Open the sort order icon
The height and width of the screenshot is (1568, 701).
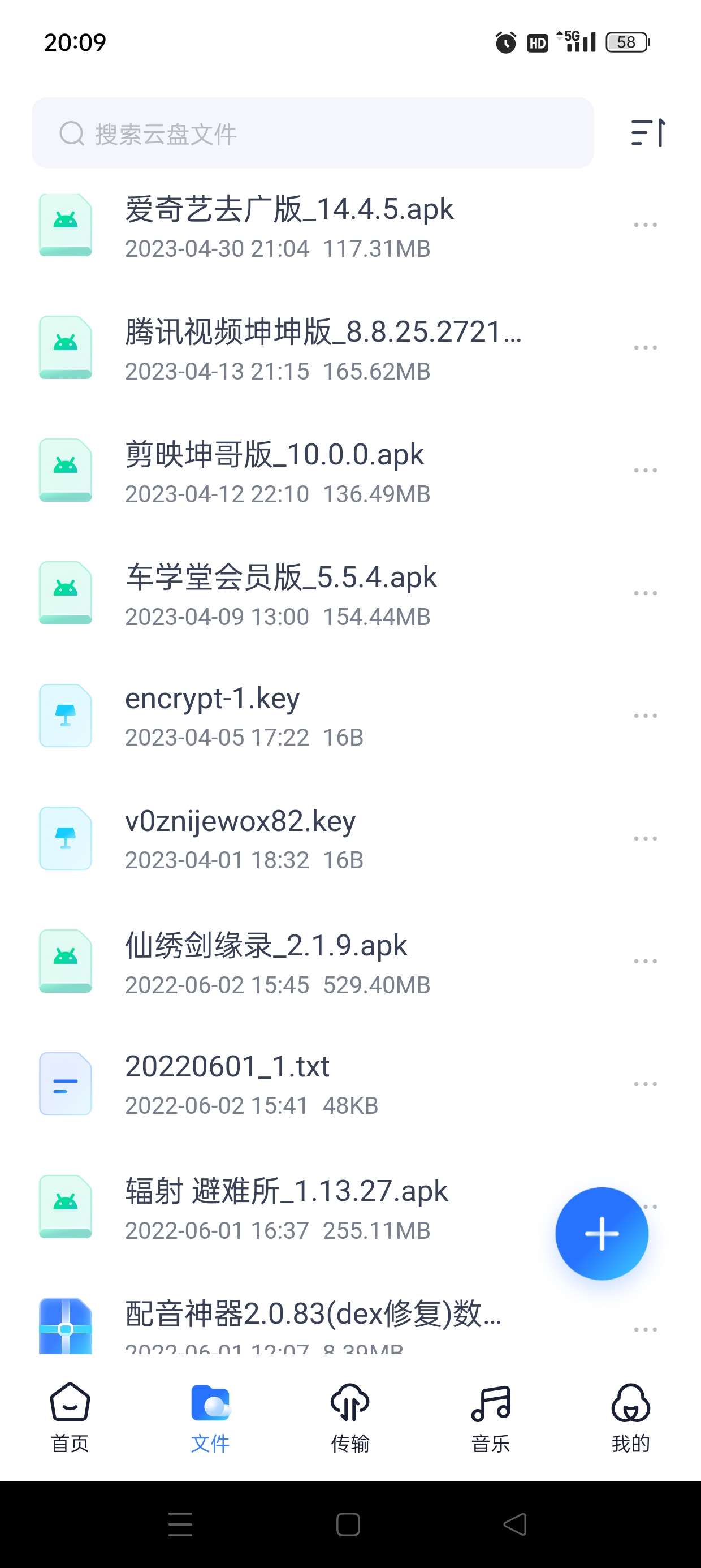[647, 133]
